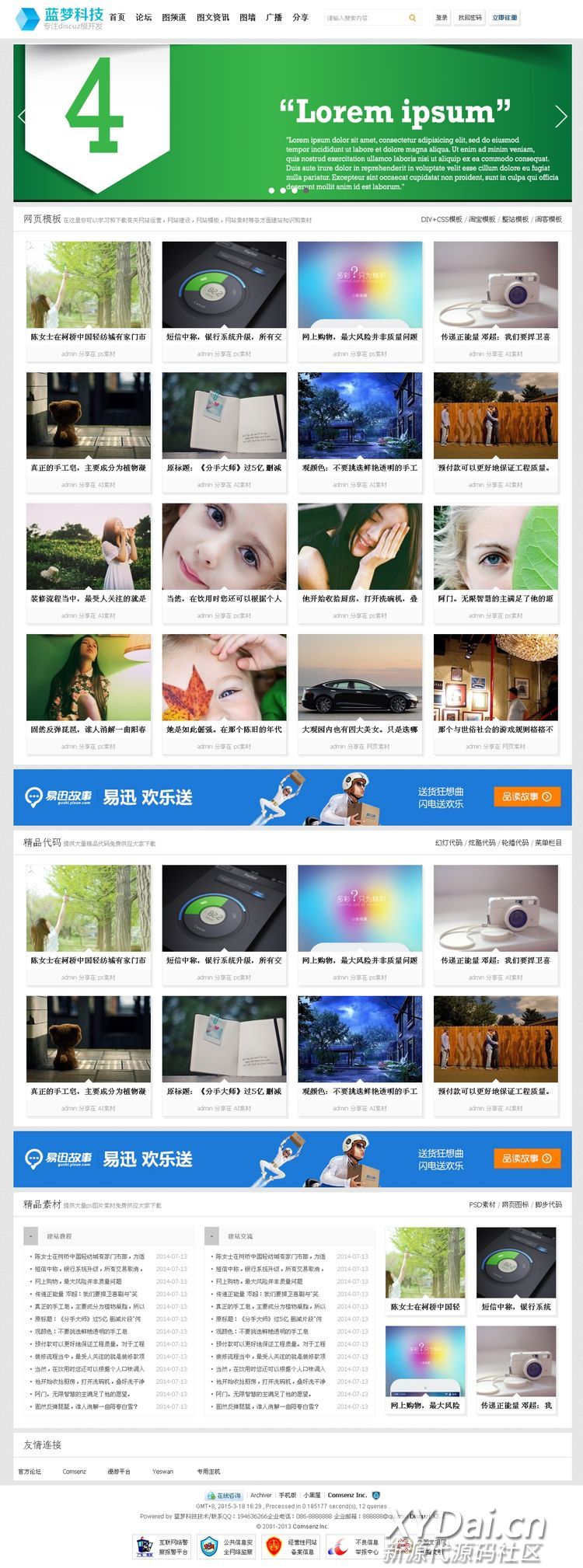This screenshot has width=583, height=1568.
Task: Open the 官方论坛 friend link
Action: (30, 1472)
